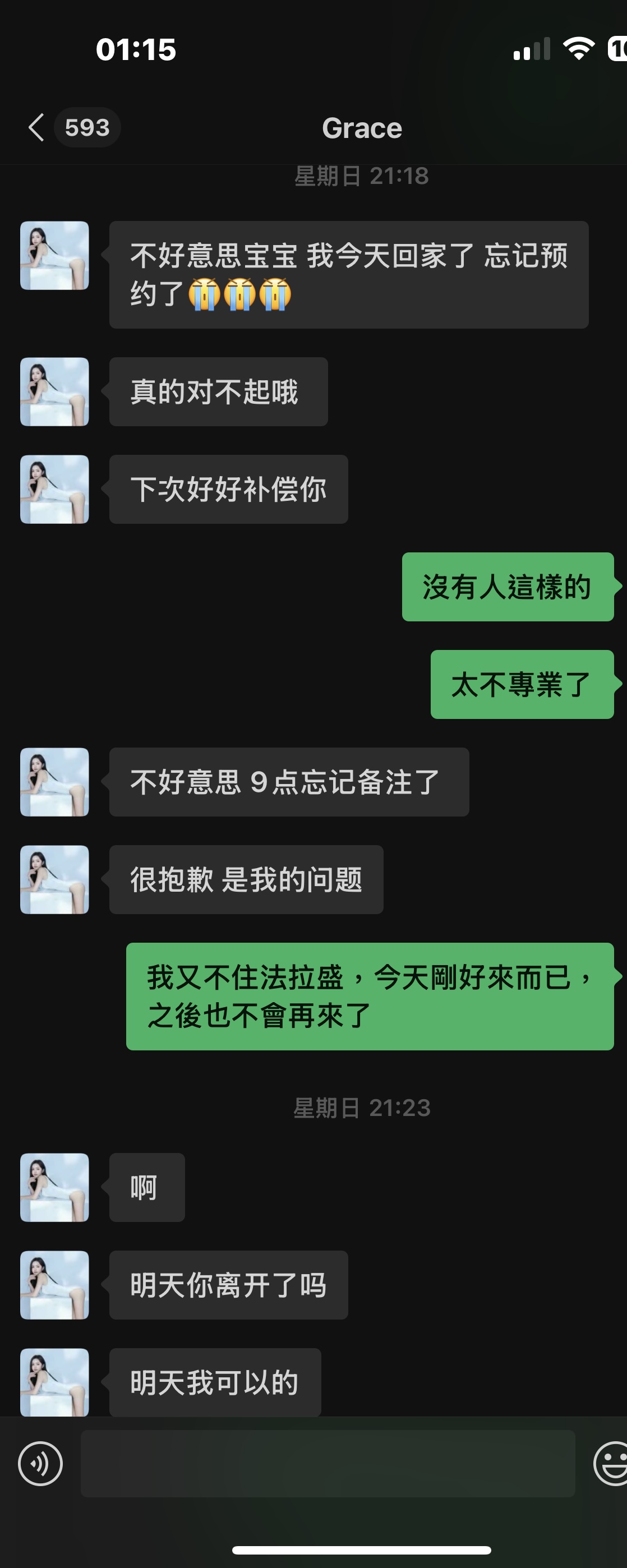Tap Grace's avatar next to 啊 message
627x1568 pixels.
pos(55,1187)
